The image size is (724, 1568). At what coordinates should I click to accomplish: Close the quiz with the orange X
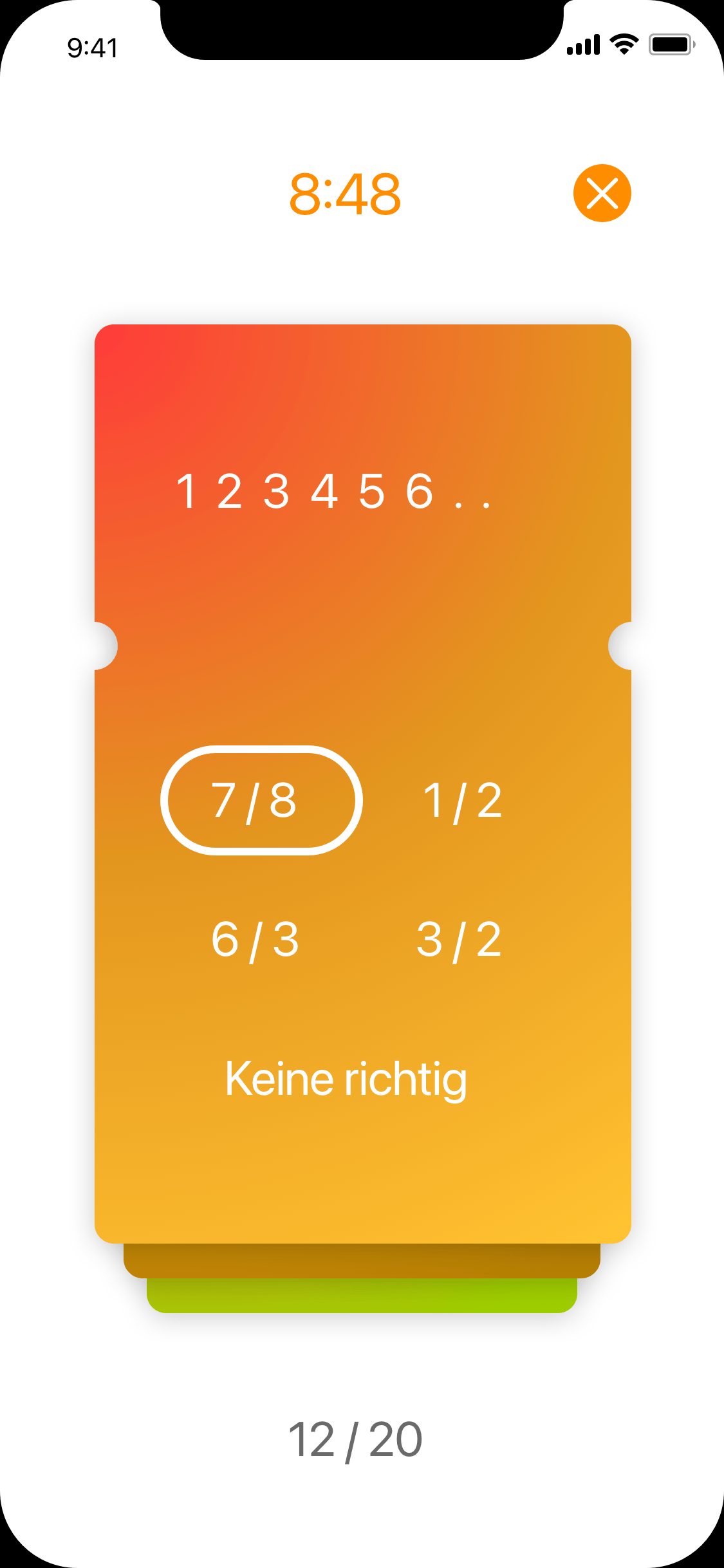602,193
